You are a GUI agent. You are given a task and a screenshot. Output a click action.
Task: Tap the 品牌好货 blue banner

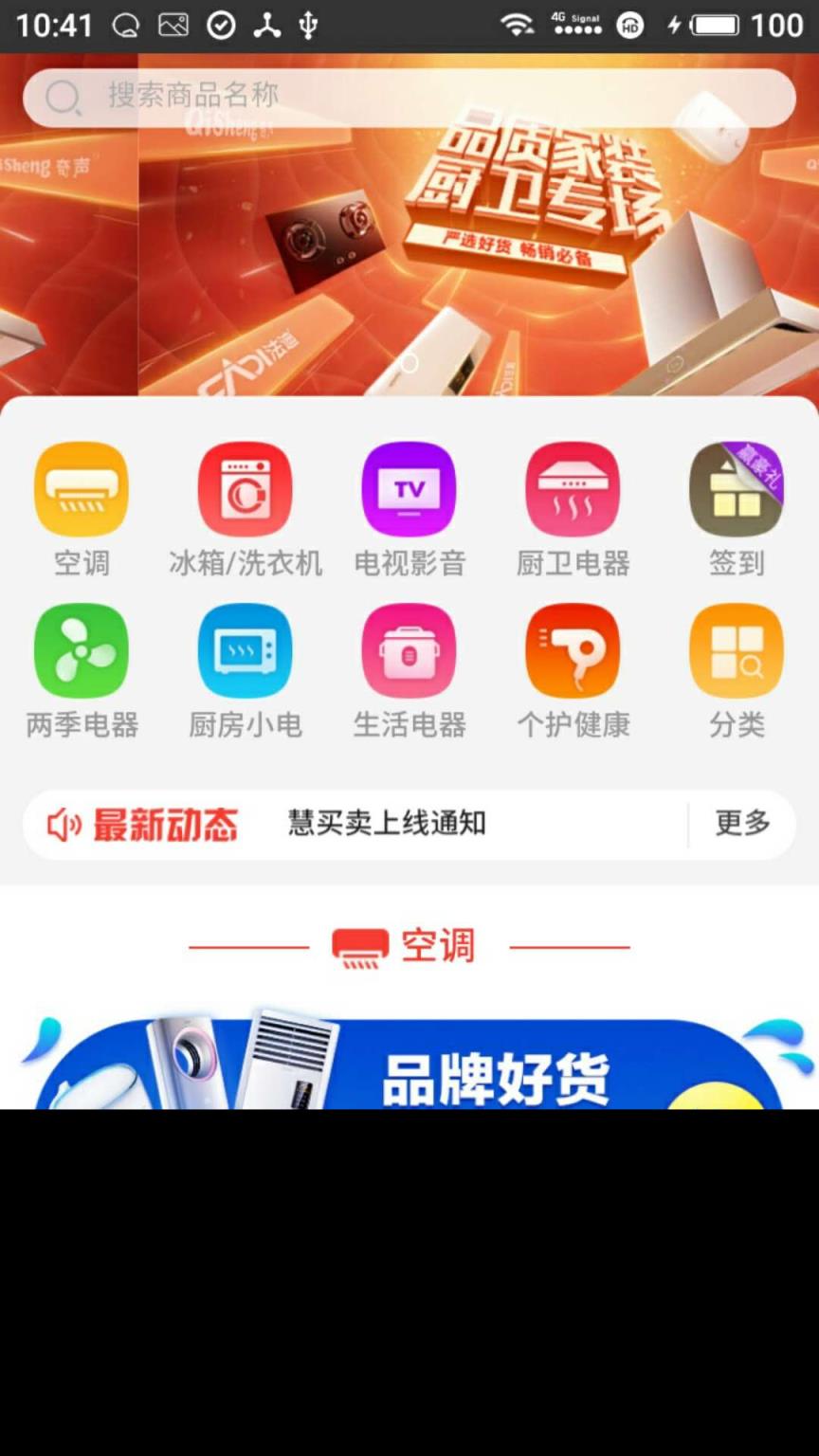pyautogui.click(x=409, y=1062)
